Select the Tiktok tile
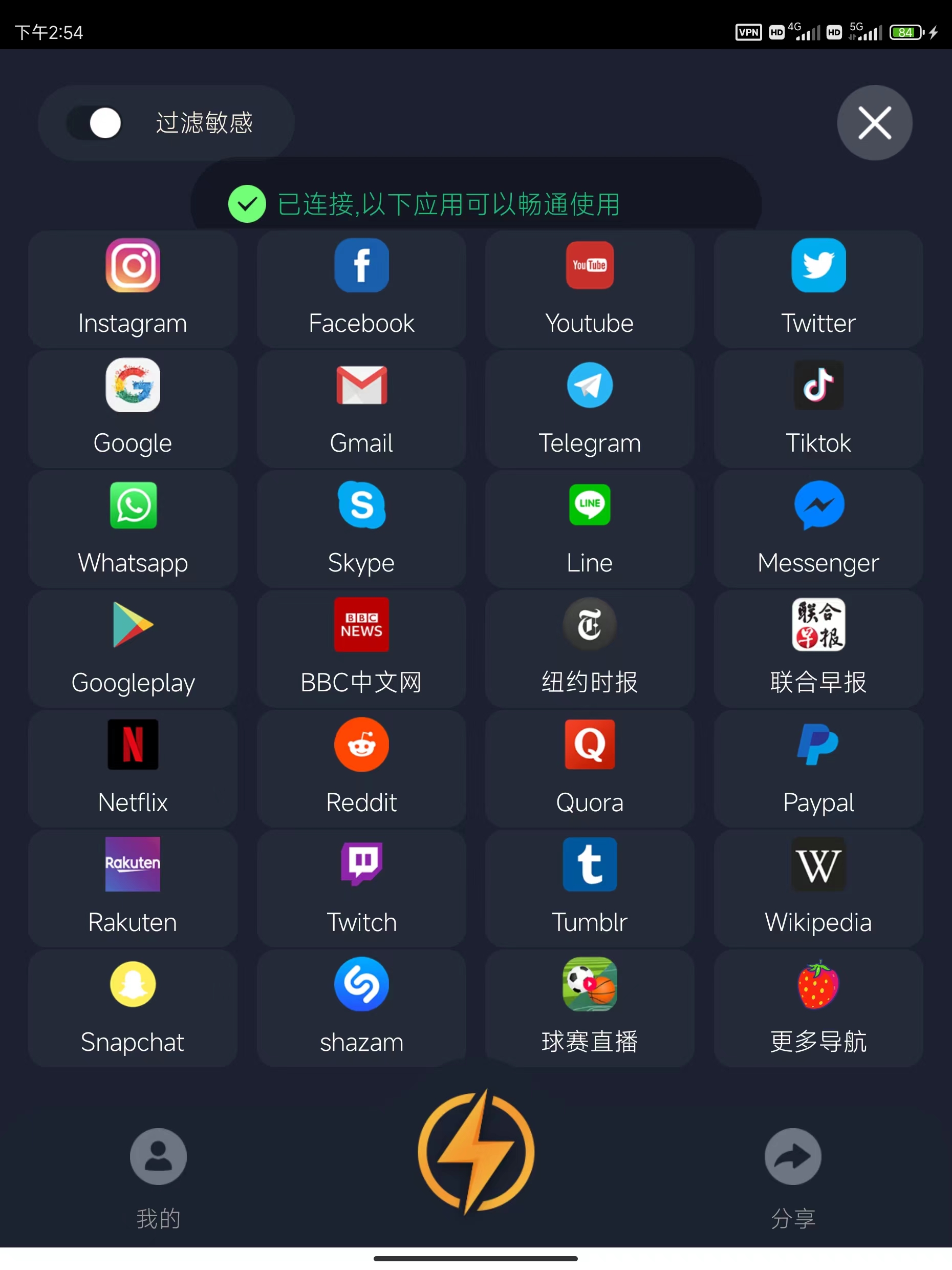Image resolution: width=952 pixels, height=1270 pixels. point(818,409)
